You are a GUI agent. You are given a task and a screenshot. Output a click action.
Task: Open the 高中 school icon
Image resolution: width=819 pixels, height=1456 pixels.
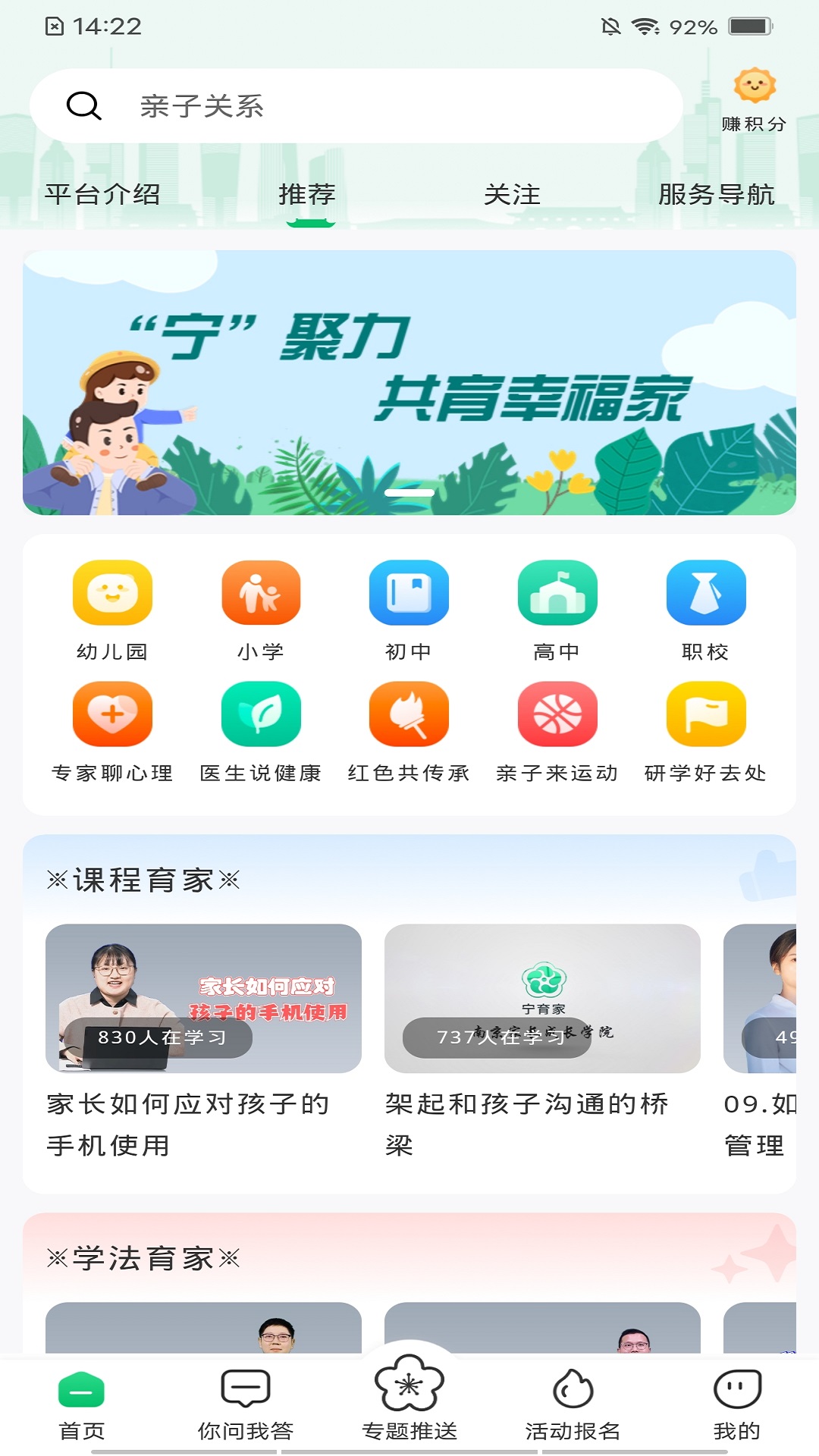tap(557, 592)
